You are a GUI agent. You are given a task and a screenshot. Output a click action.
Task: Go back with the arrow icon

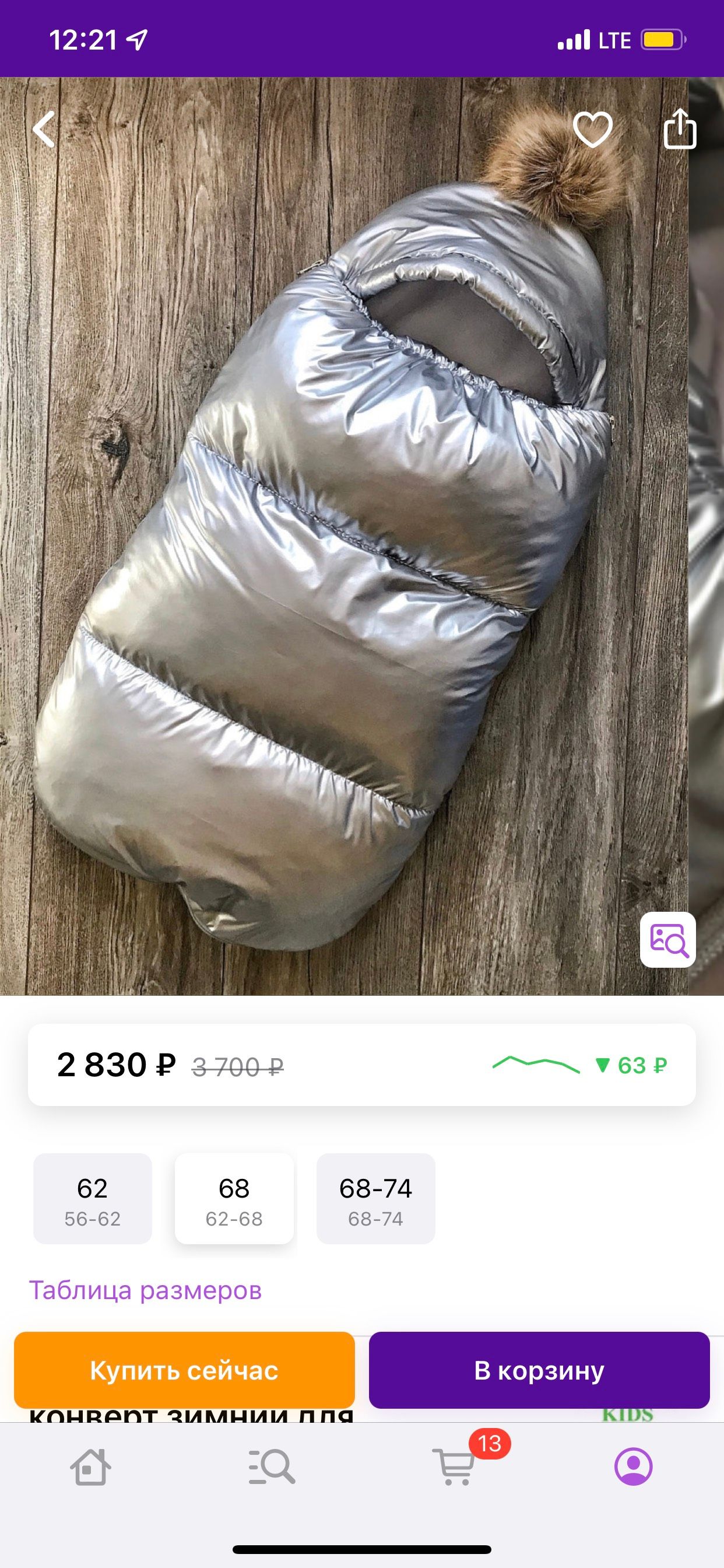pos(44,129)
